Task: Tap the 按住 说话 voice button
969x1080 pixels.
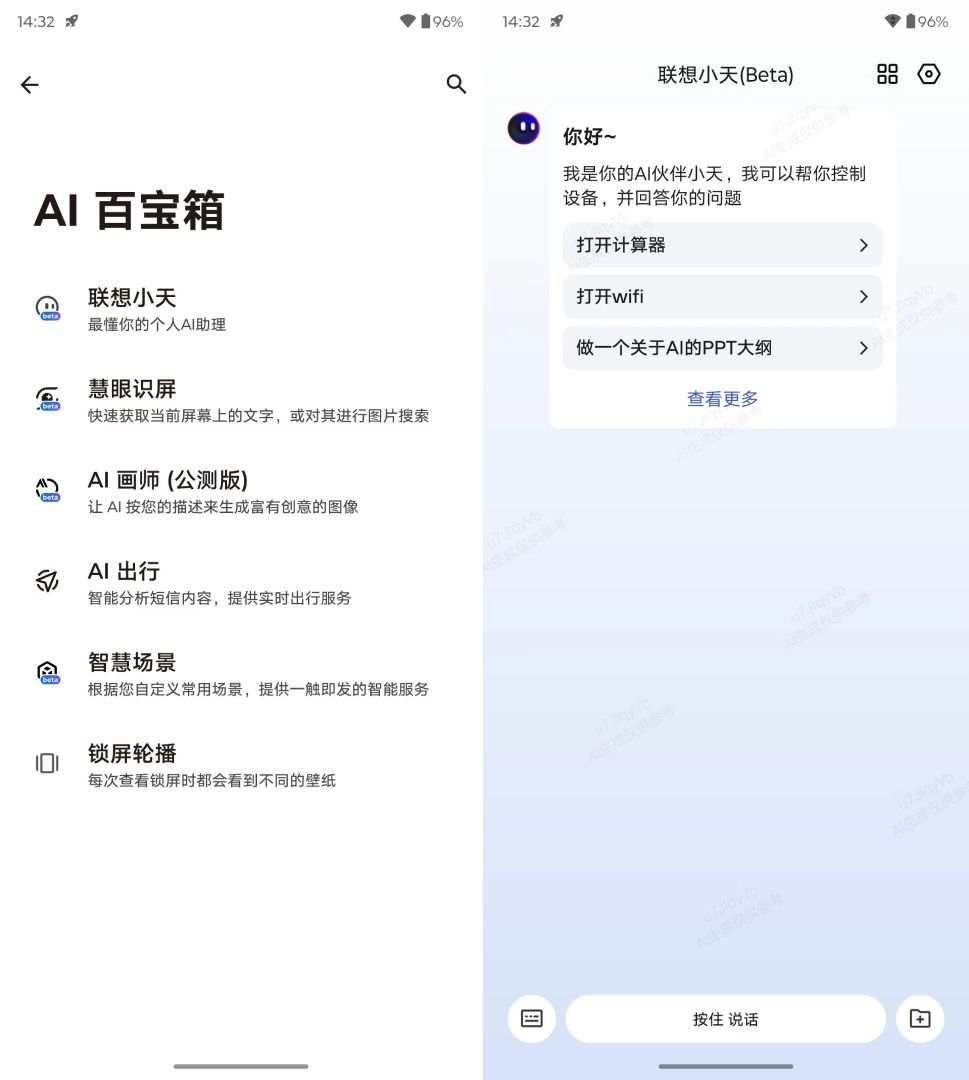Action: [x=725, y=1019]
